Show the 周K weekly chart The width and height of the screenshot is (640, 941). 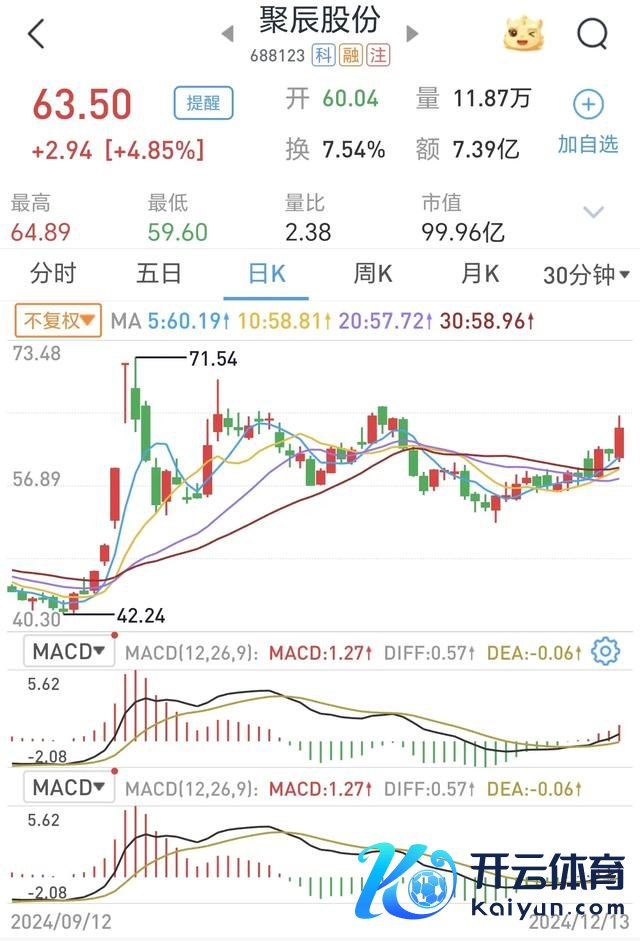point(373,274)
